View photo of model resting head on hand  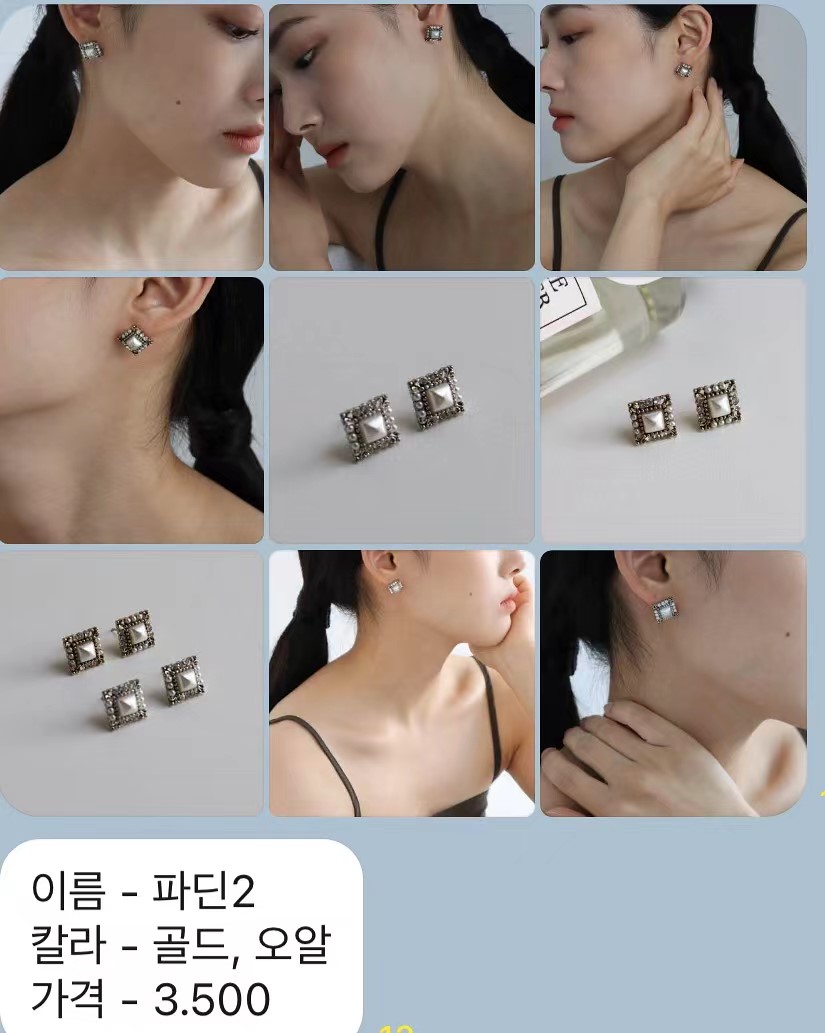(x=401, y=137)
